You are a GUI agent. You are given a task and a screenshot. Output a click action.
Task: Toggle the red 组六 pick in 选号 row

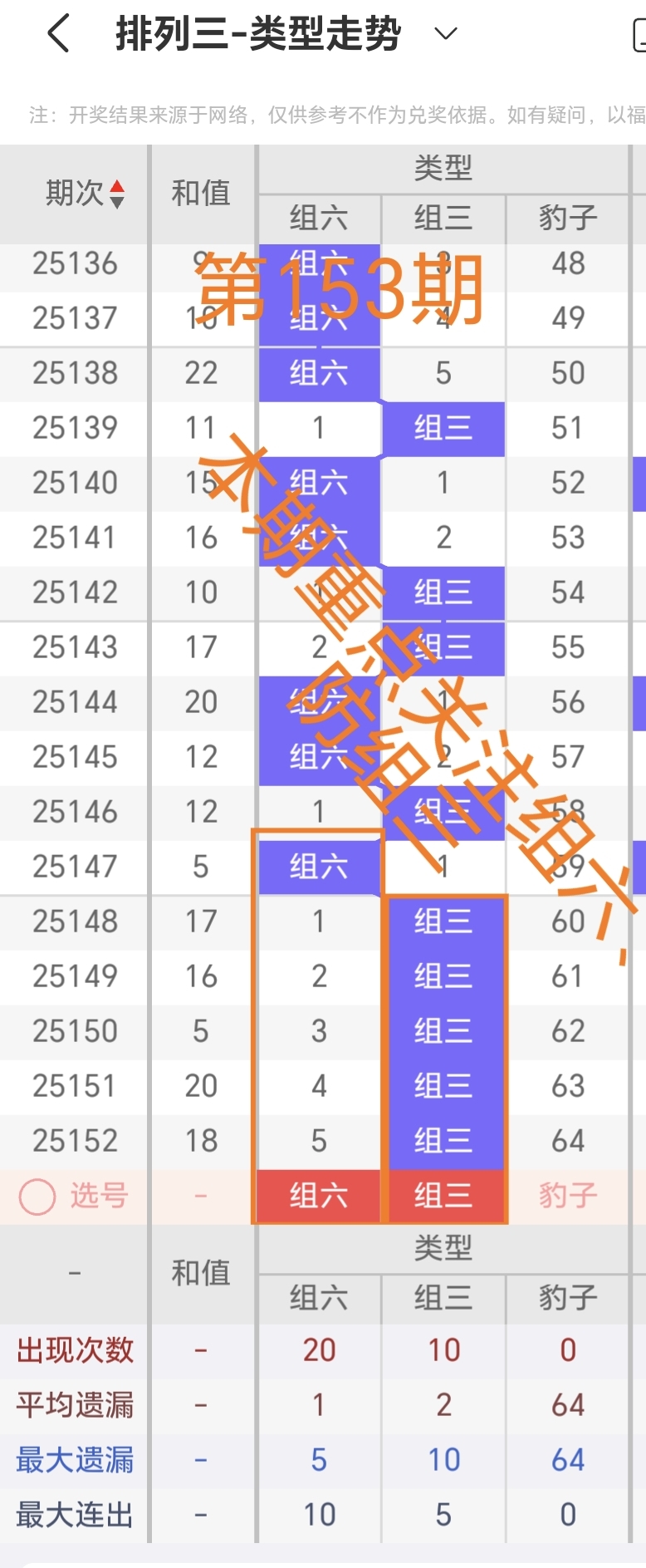[x=319, y=1197]
